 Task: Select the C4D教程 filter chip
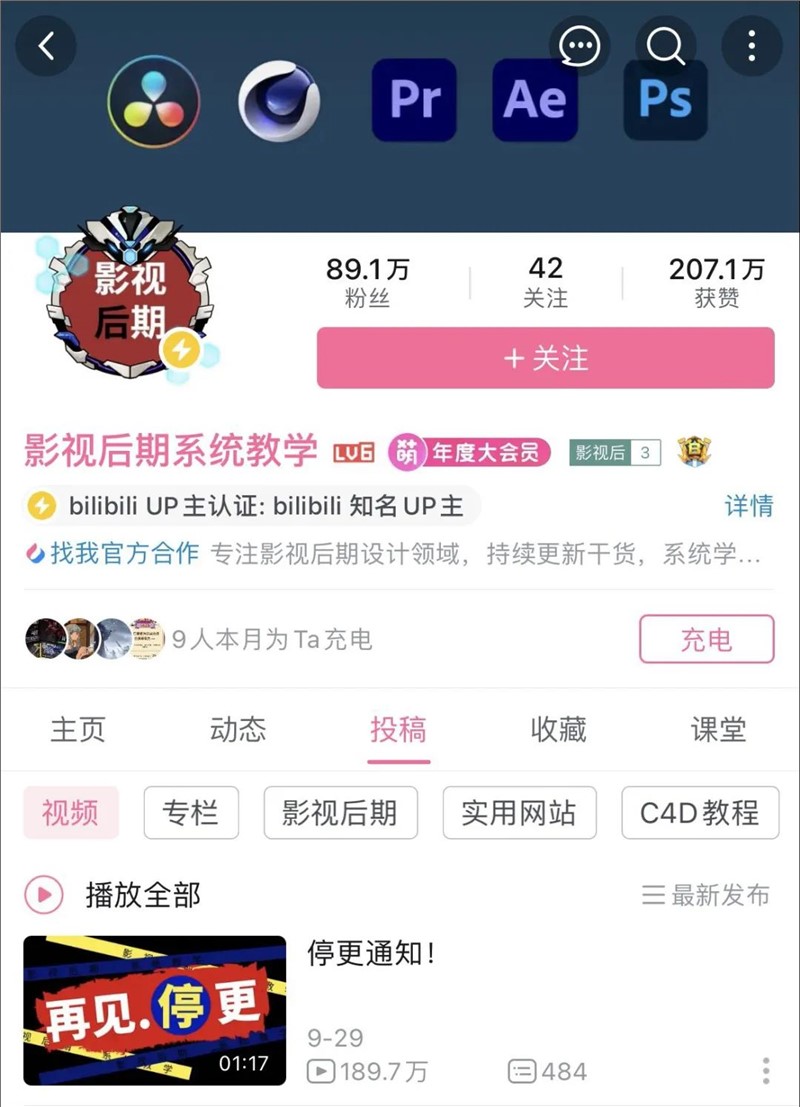[x=699, y=812]
